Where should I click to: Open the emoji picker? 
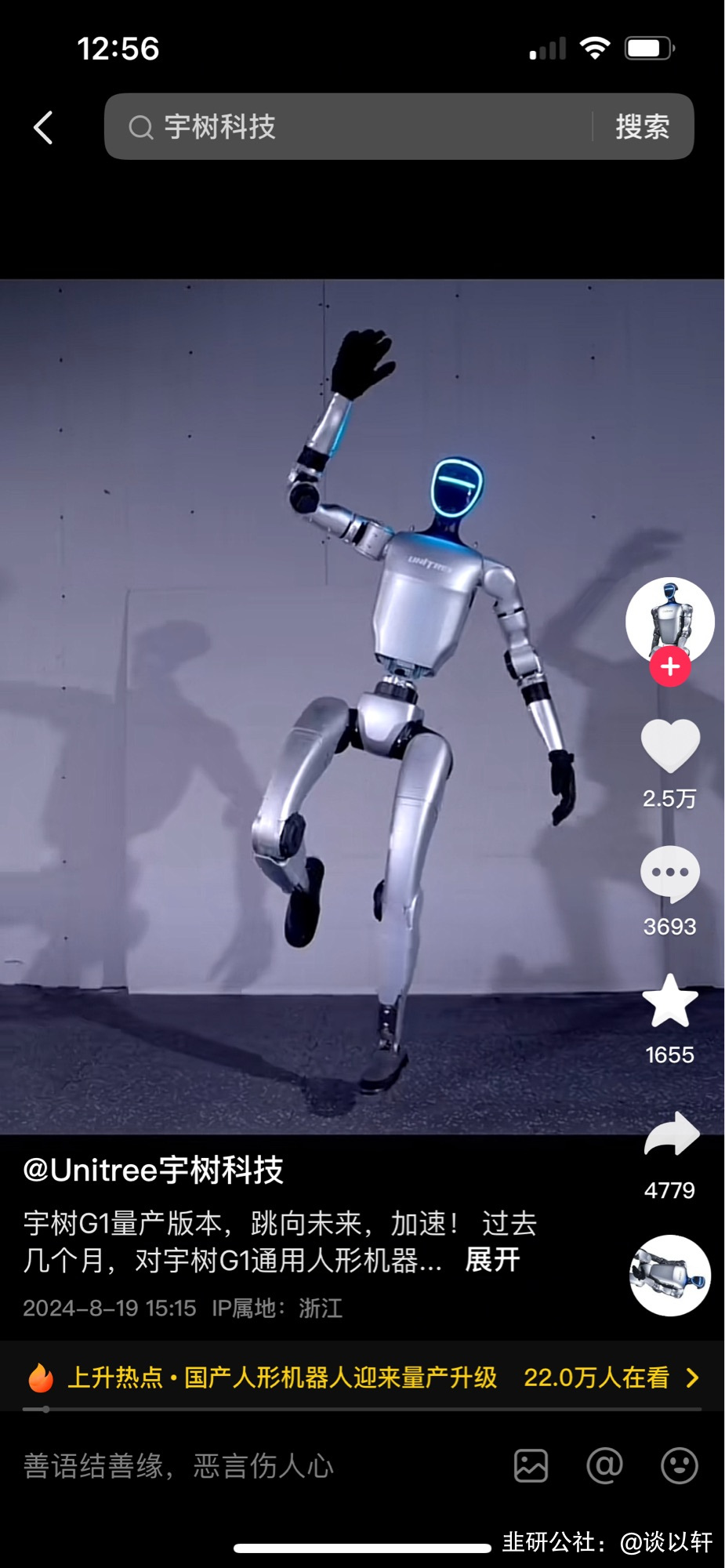[x=679, y=1465]
